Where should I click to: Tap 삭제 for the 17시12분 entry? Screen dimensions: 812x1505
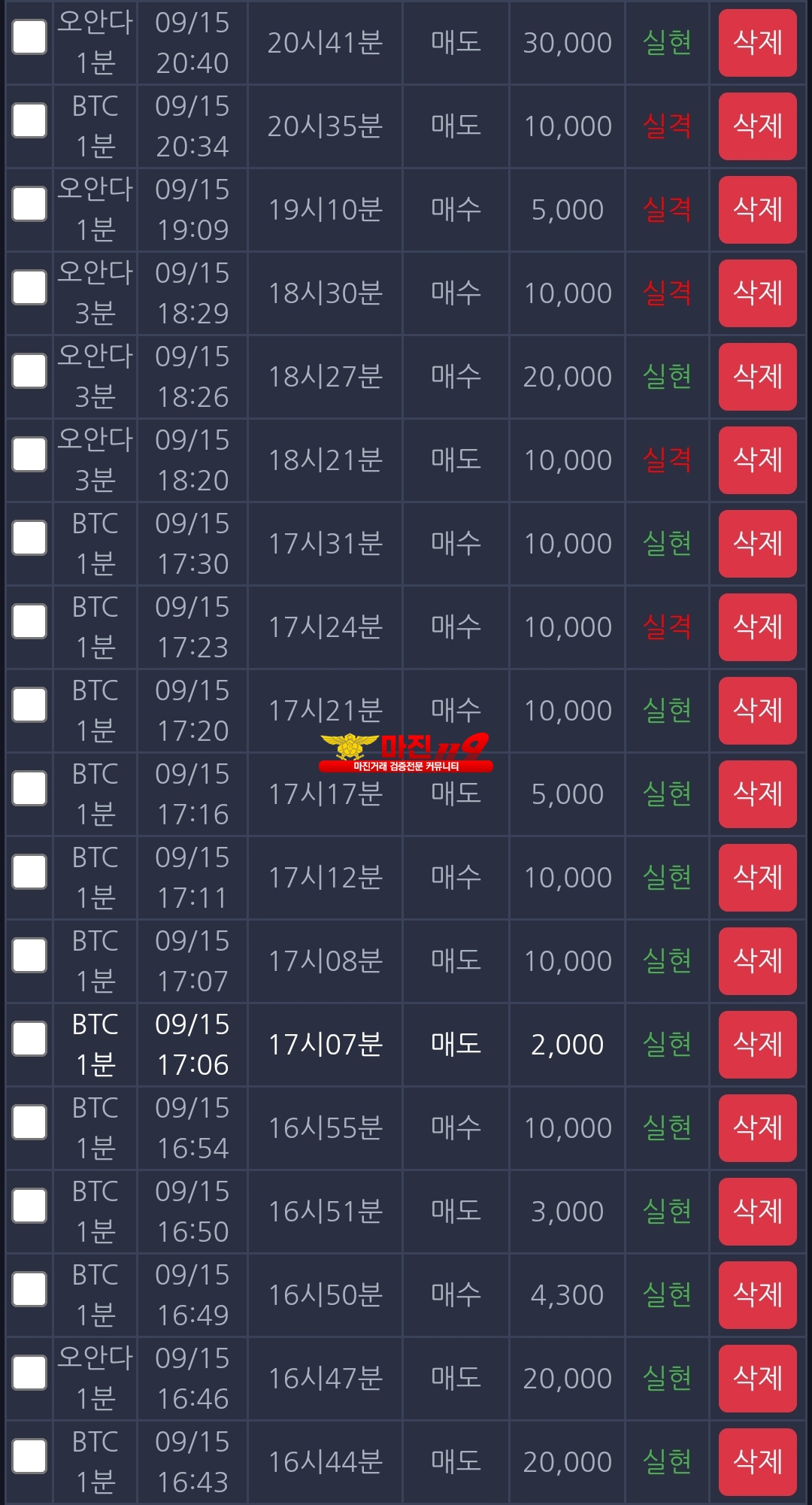pyautogui.click(x=757, y=878)
